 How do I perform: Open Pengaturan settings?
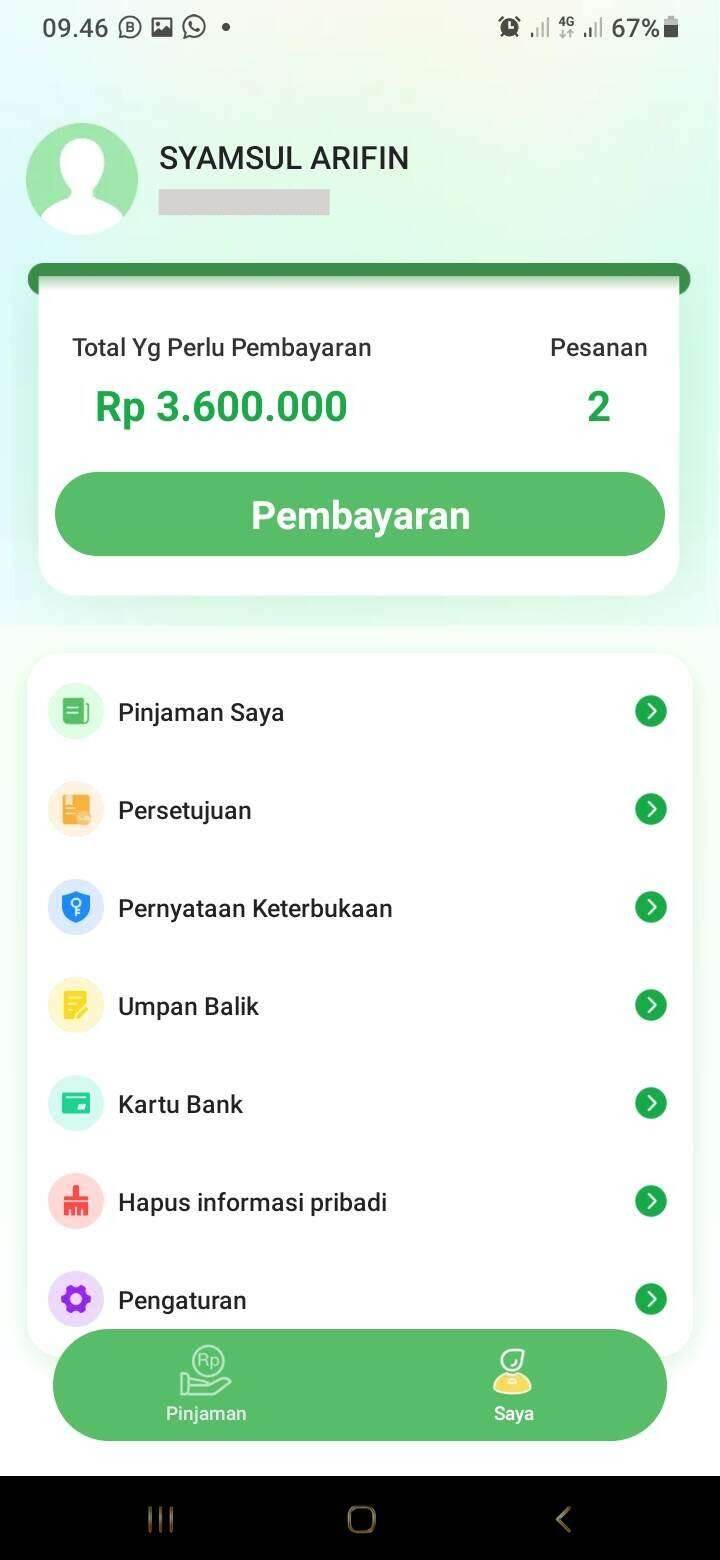358,1298
